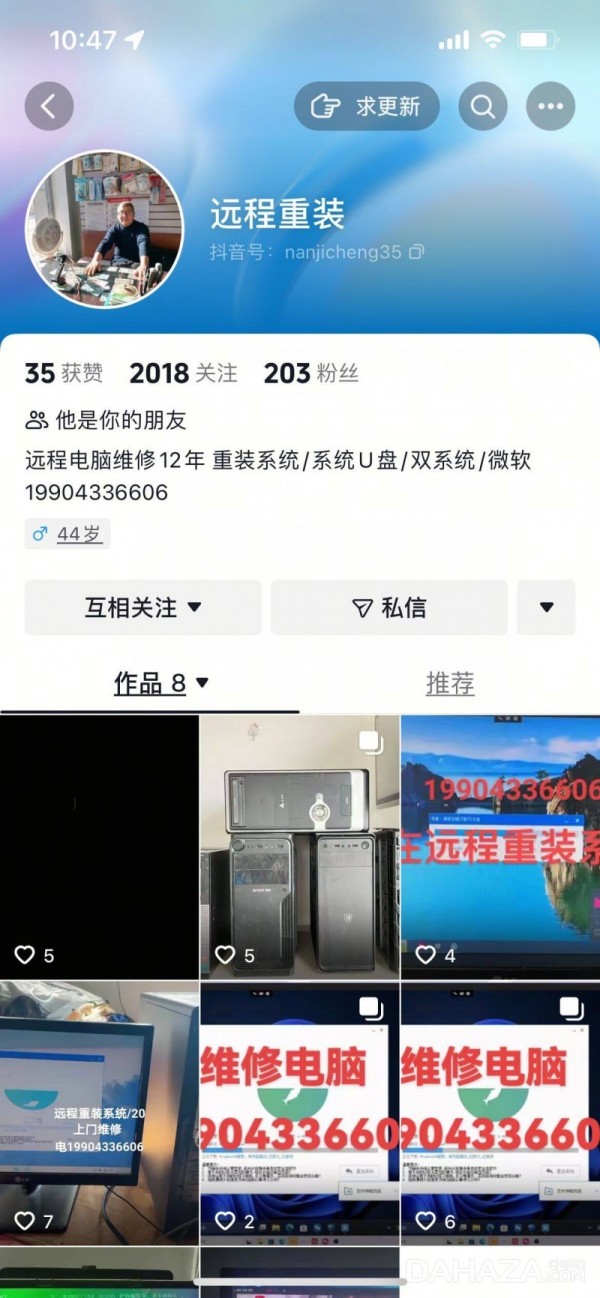Switch to the 作品 8 tab
The image size is (600, 1298).
coord(160,684)
